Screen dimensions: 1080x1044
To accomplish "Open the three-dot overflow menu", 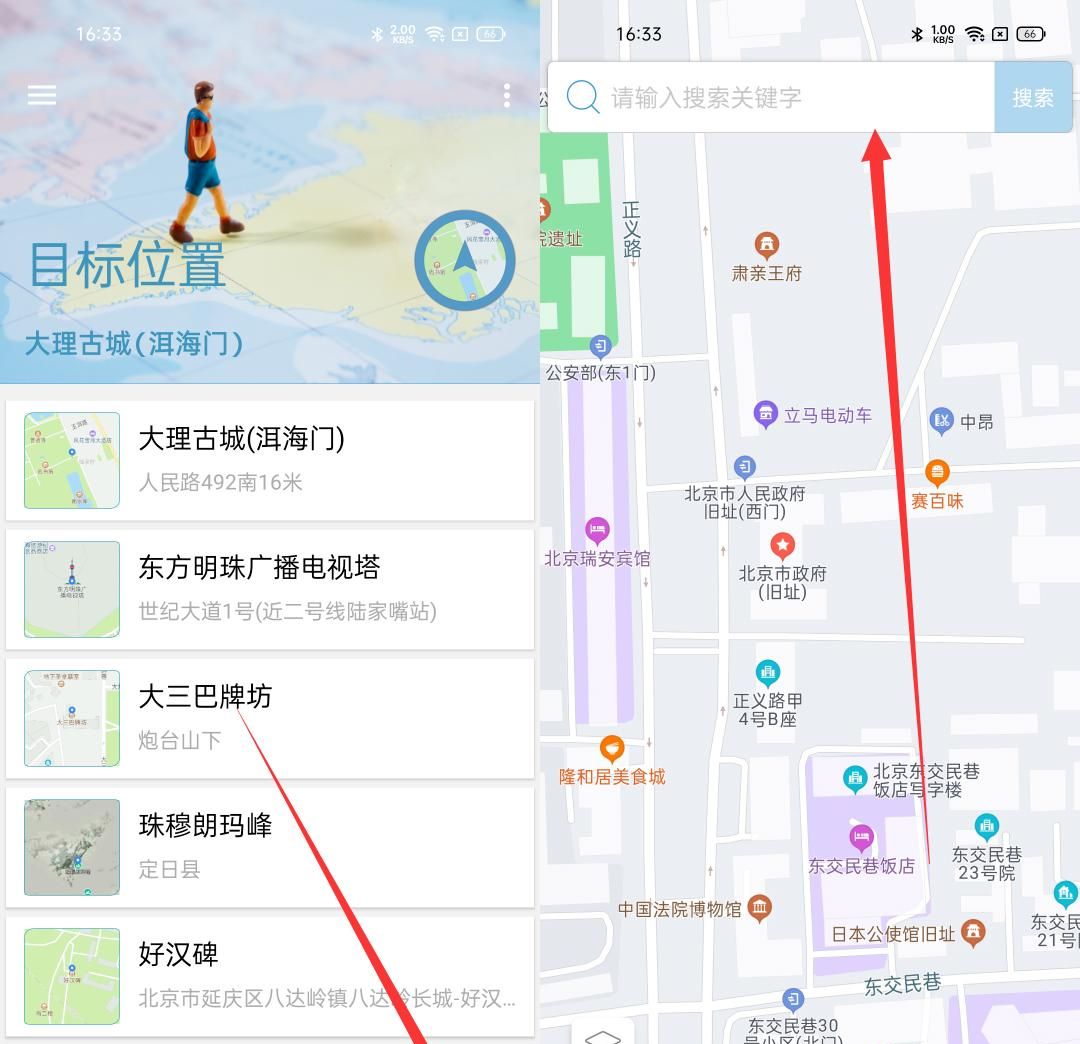I will (507, 95).
